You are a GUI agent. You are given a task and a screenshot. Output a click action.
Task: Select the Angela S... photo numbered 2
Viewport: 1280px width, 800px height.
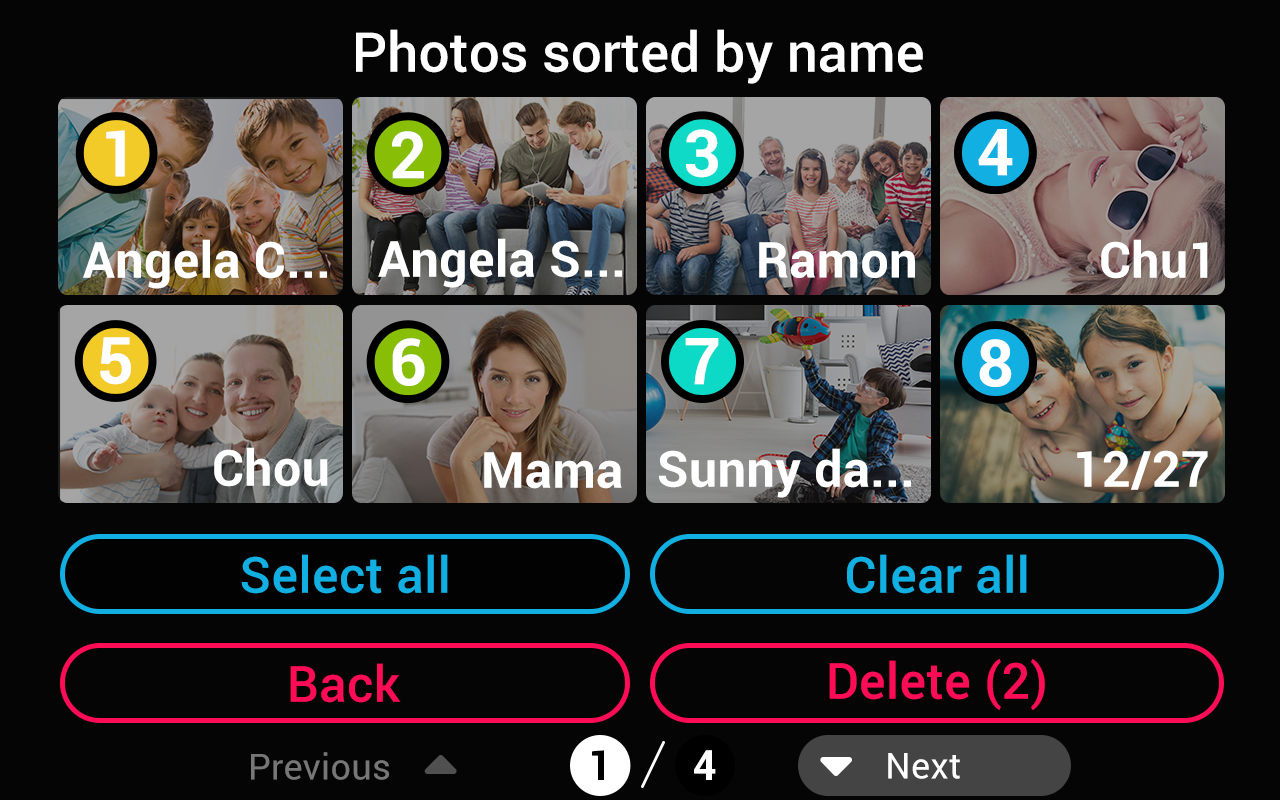click(494, 196)
